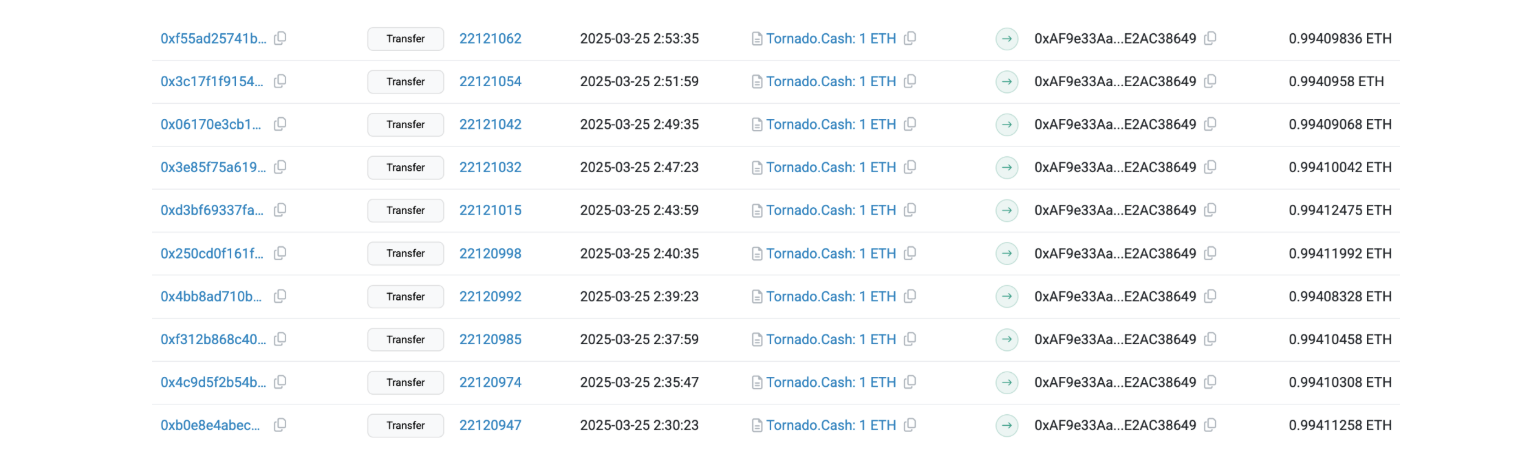Open transaction 0xf55ad25741b
Image resolution: width=1540 pixels, height=470 pixels.
pos(213,39)
